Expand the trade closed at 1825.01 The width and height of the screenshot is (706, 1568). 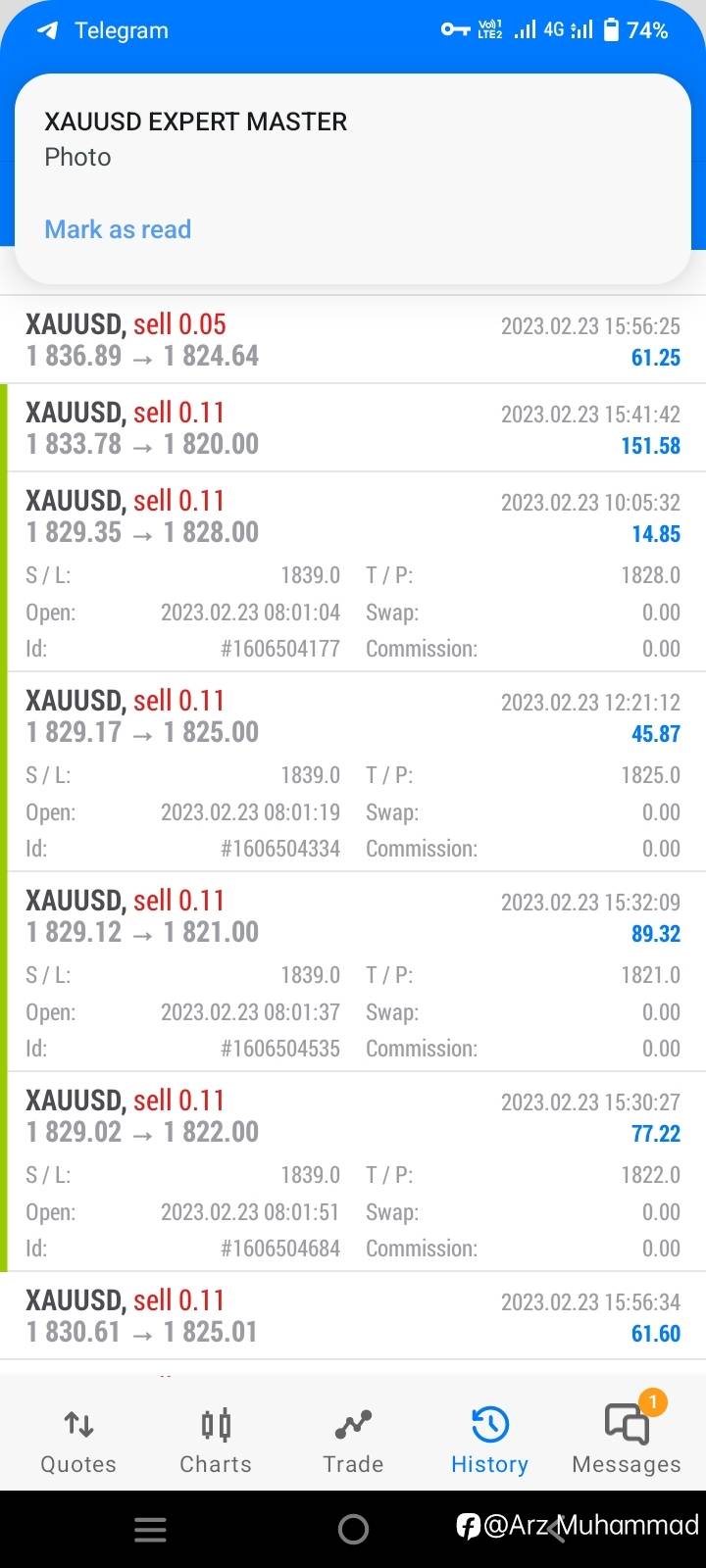353,1316
